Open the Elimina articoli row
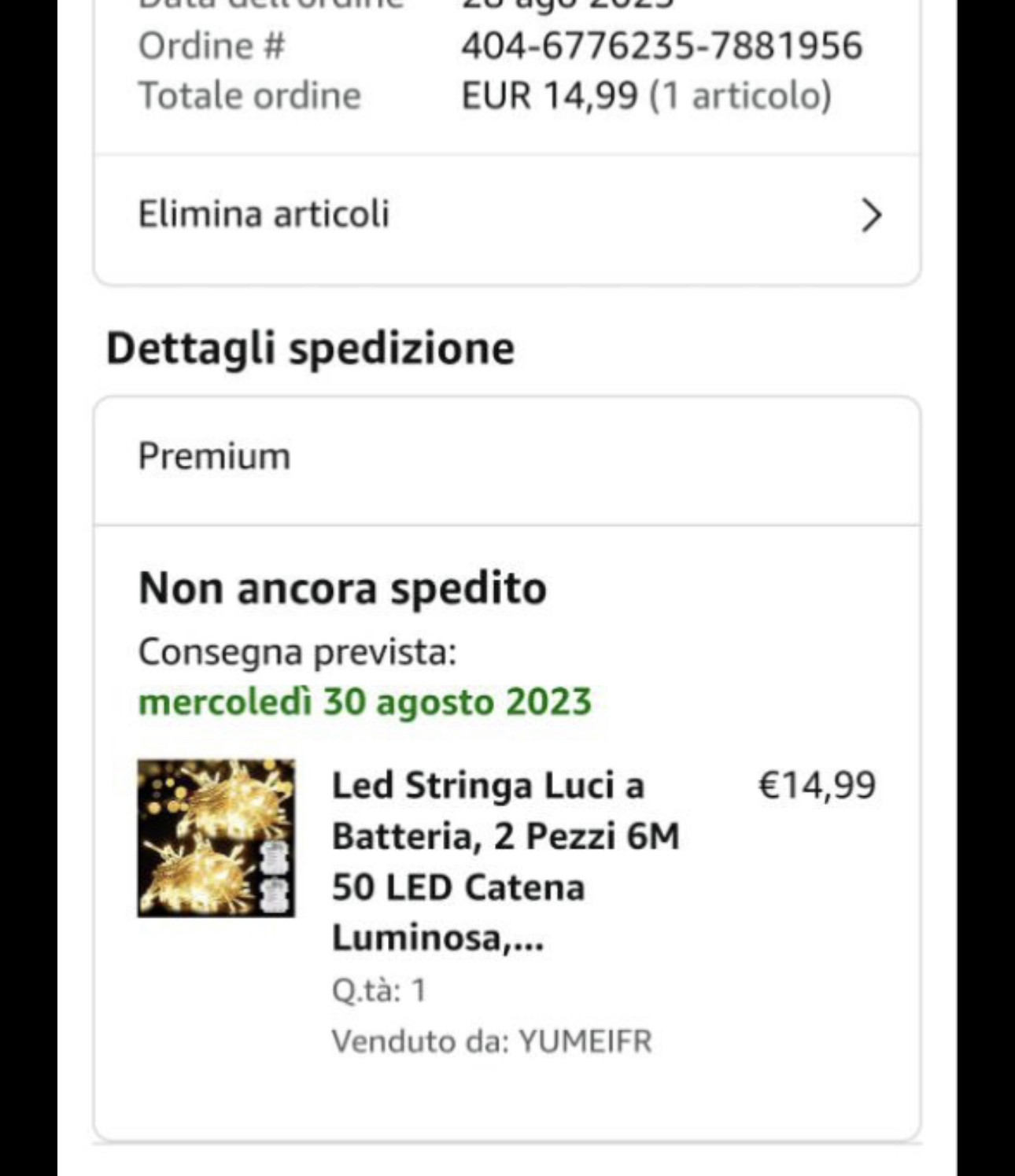This screenshot has height=1176, width=1015. click(507, 215)
